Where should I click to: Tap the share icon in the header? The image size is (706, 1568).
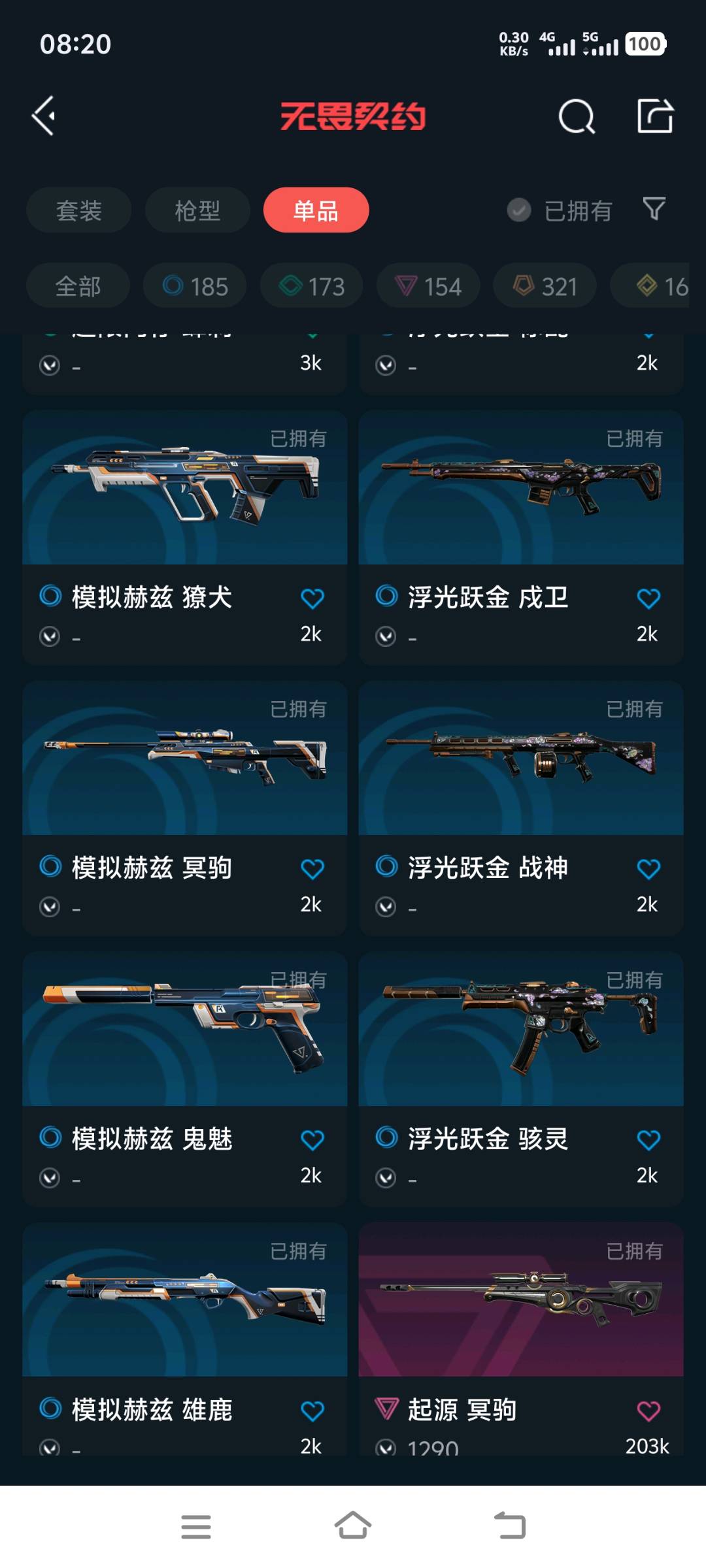(x=655, y=116)
